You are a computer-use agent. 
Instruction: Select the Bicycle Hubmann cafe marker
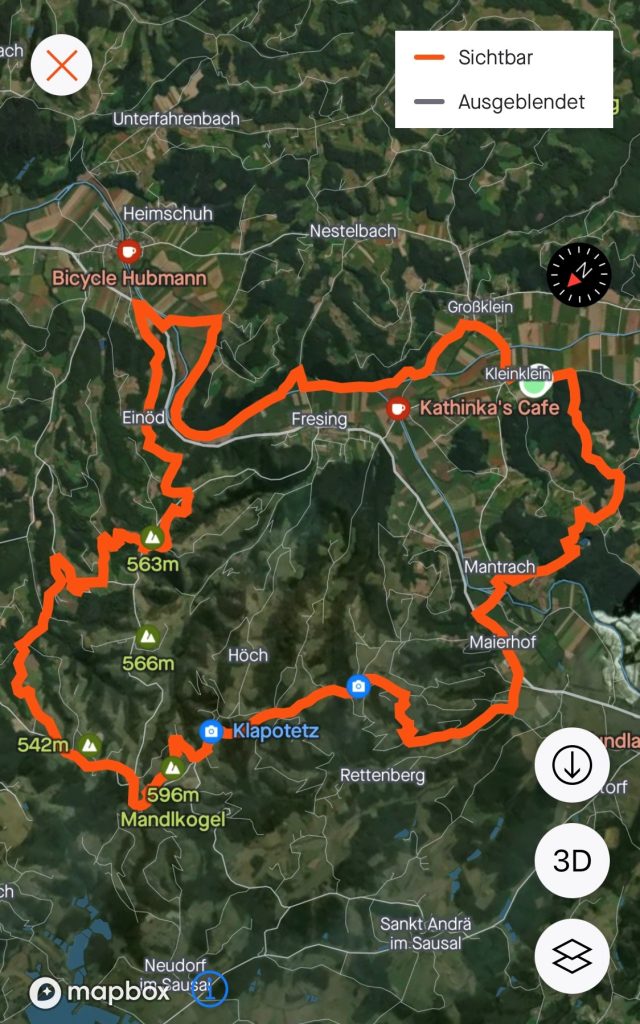click(129, 250)
